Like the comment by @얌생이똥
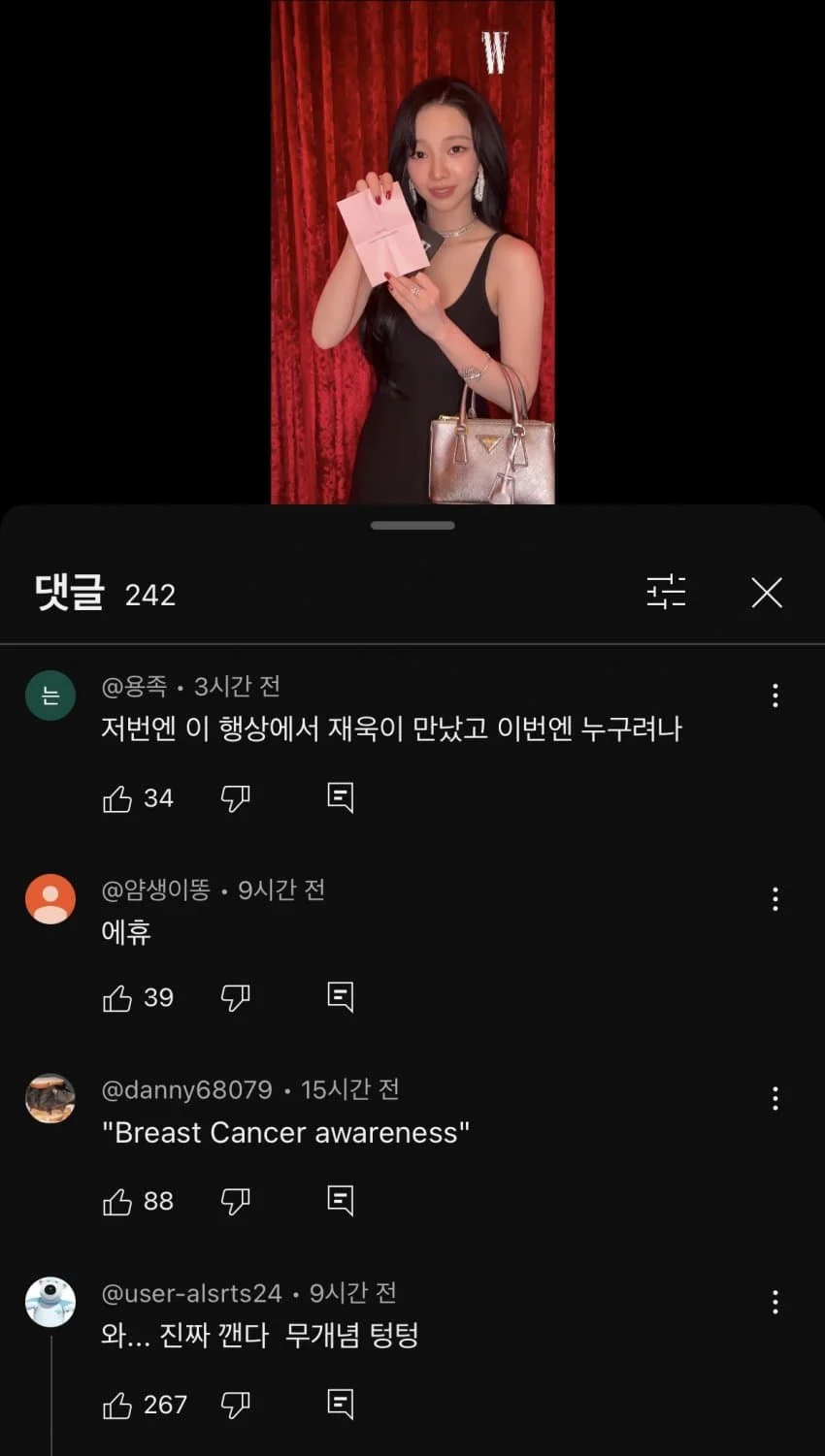 pyautogui.click(x=117, y=998)
